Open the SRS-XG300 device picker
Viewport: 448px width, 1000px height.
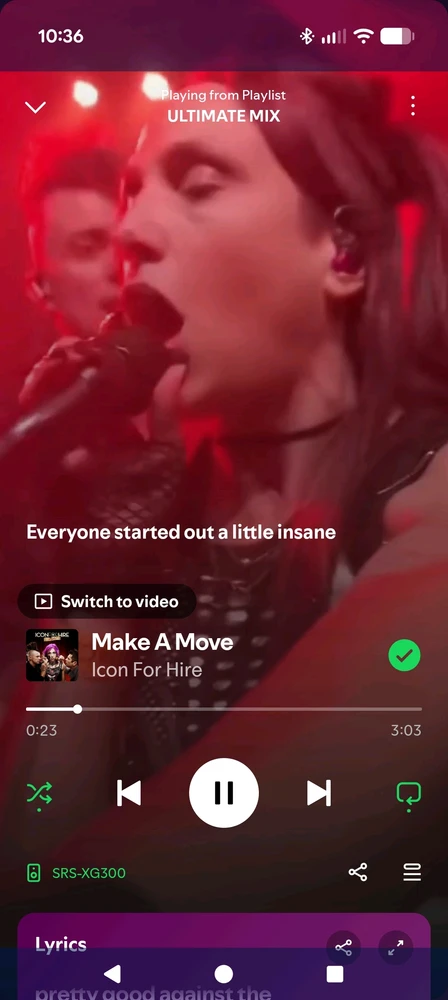[77, 873]
